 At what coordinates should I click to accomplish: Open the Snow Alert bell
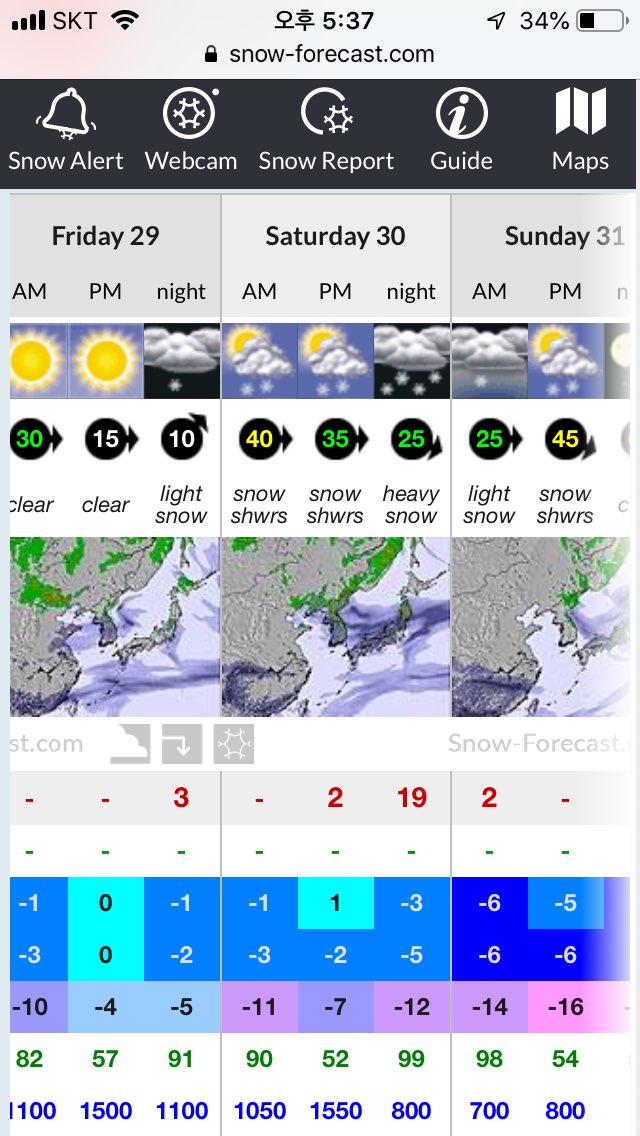pyautogui.click(x=66, y=131)
